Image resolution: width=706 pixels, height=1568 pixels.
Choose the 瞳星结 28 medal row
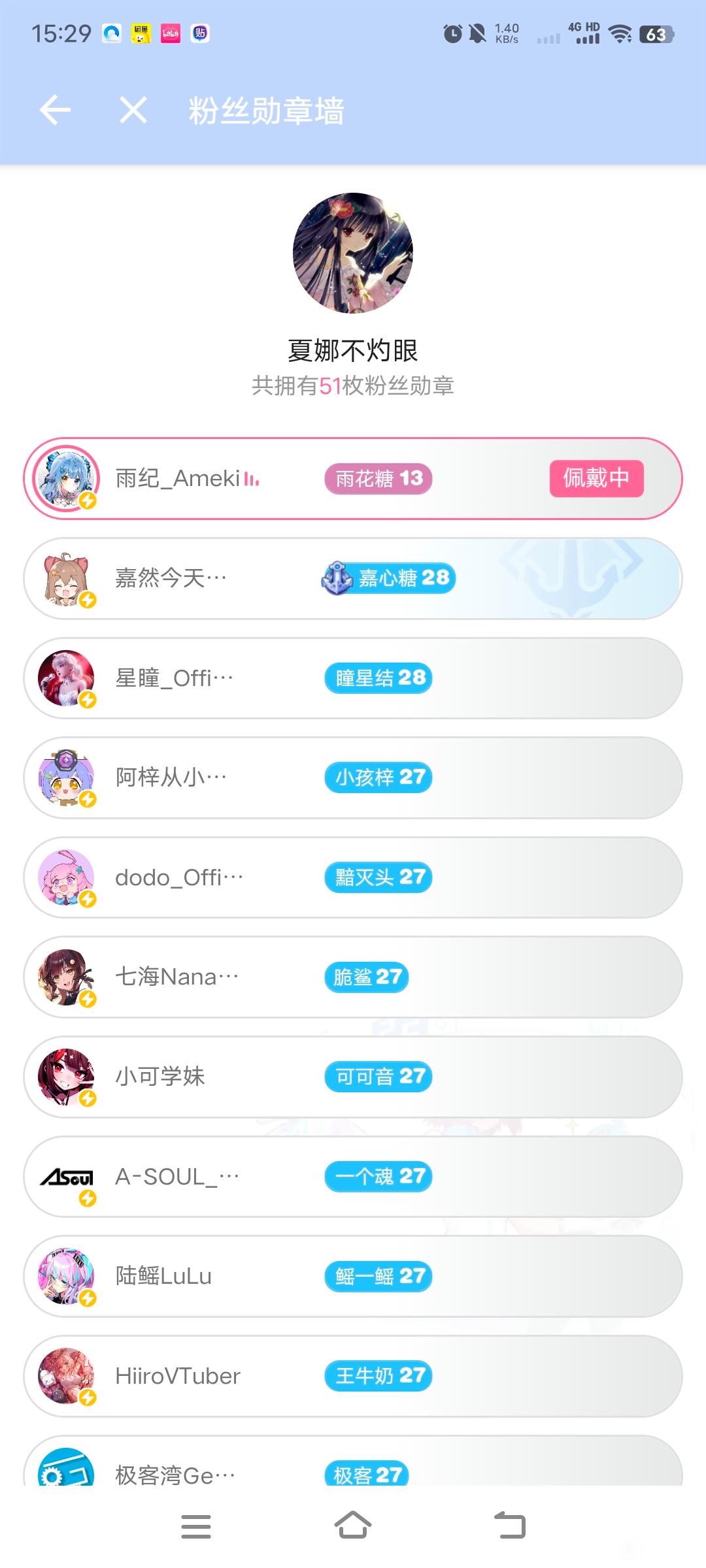click(353, 678)
